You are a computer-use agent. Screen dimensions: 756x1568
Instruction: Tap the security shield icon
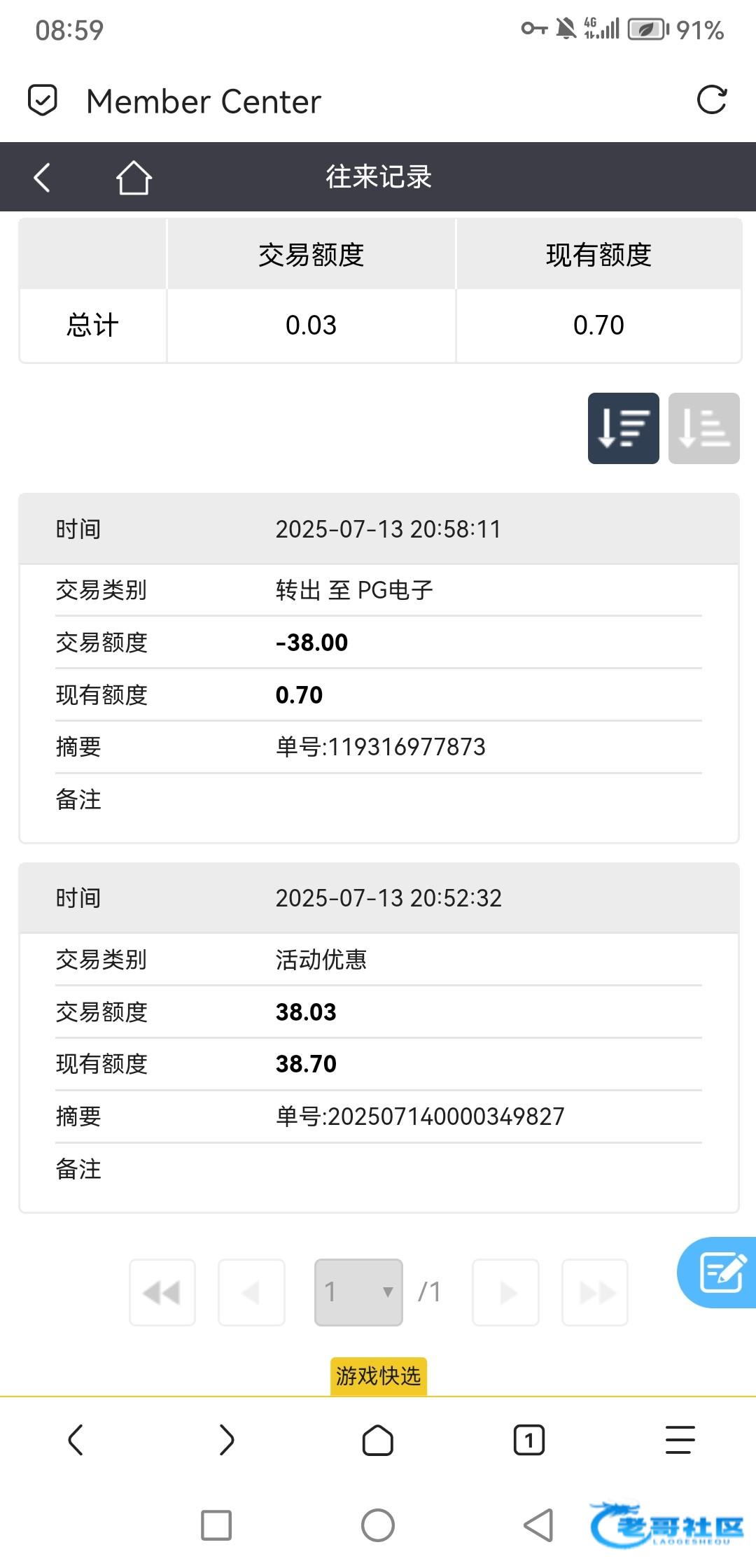click(x=42, y=100)
